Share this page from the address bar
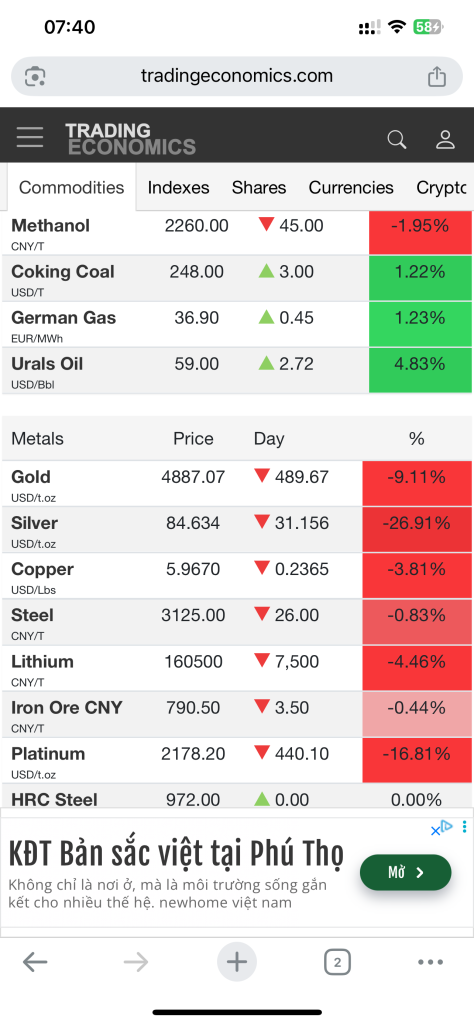 pos(437,76)
